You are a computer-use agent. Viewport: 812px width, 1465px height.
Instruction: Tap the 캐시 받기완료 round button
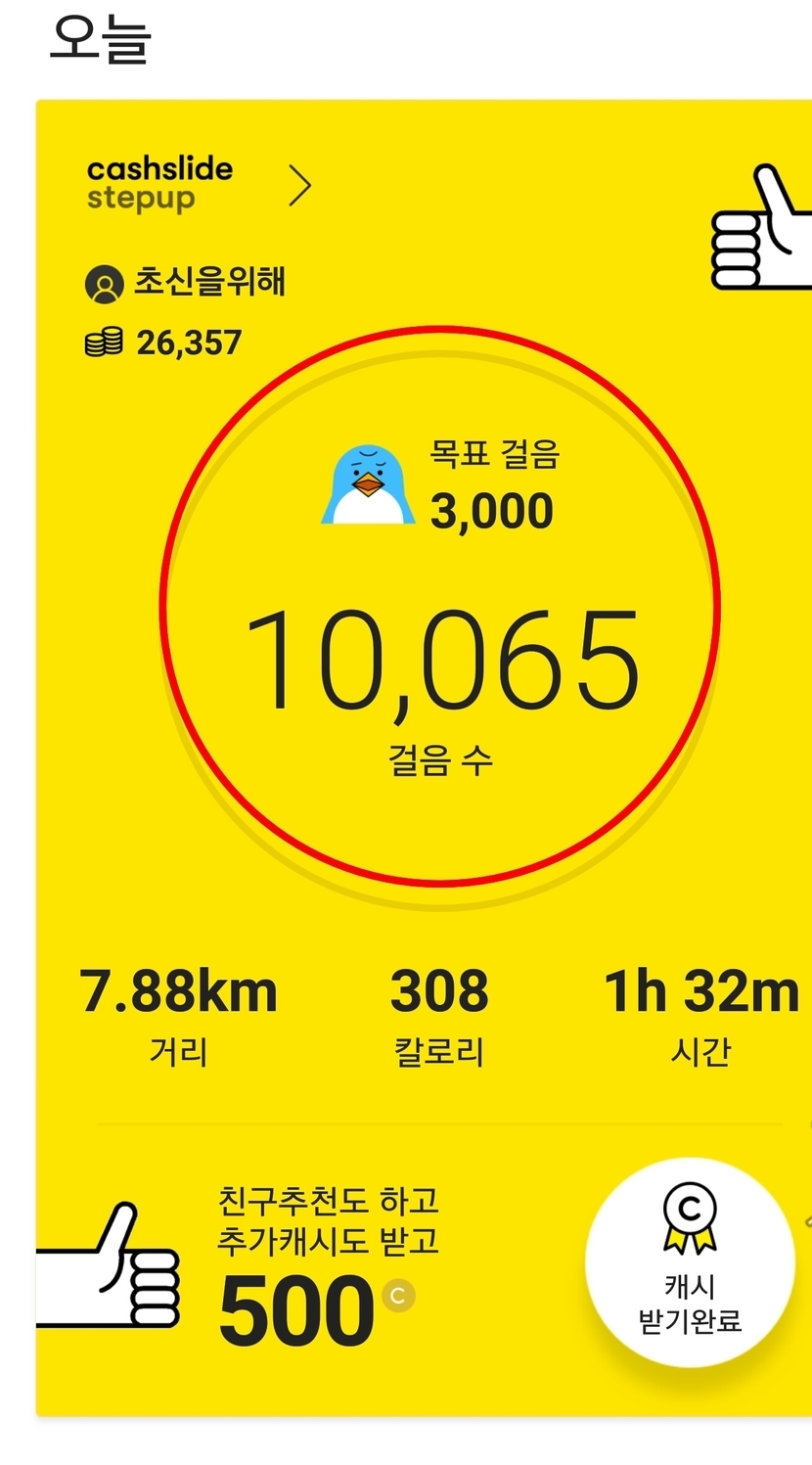690,1261
